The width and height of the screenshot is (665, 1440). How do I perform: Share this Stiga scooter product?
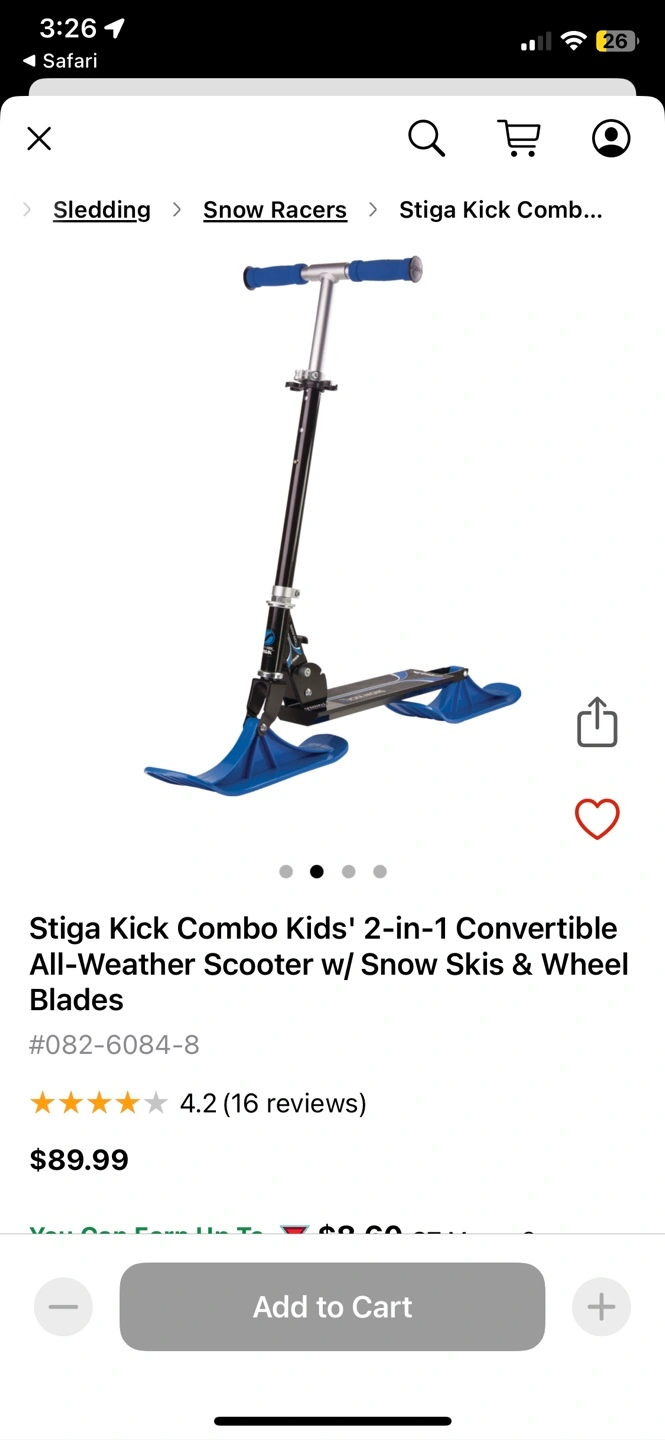pos(597,722)
